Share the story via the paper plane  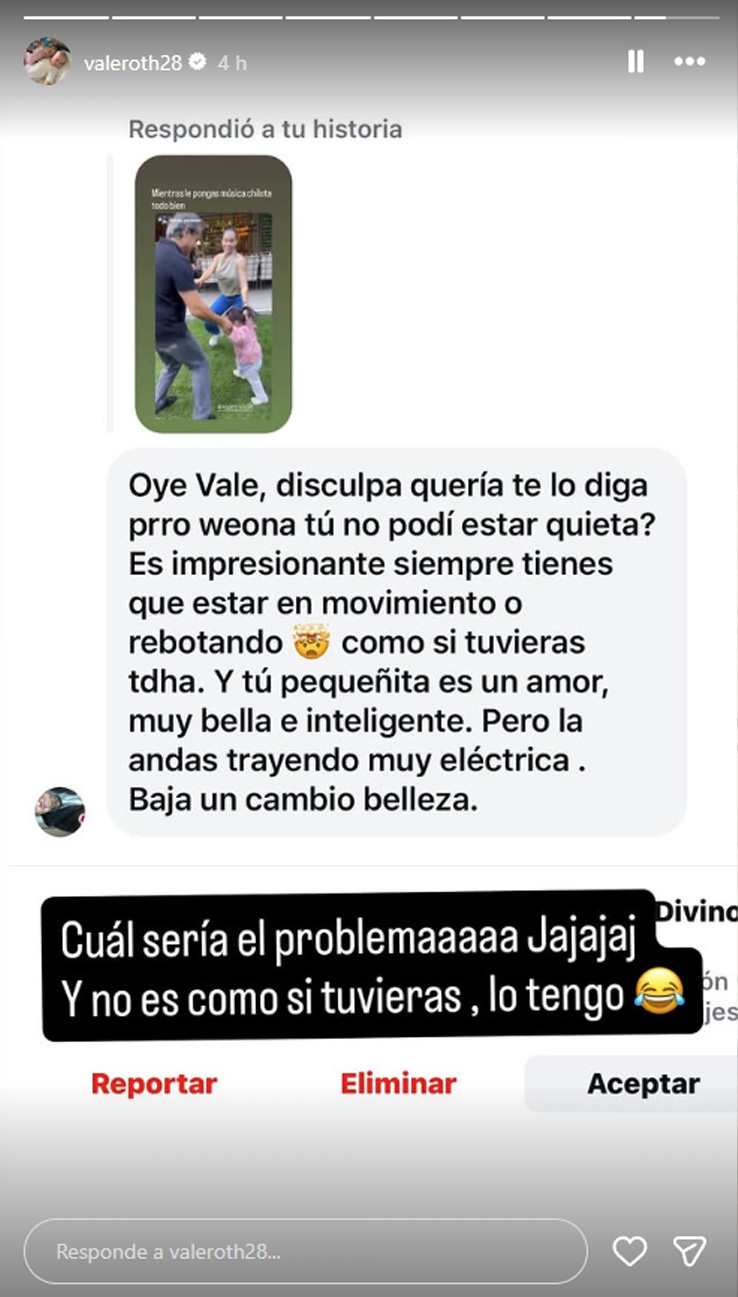click(690, 1251)
